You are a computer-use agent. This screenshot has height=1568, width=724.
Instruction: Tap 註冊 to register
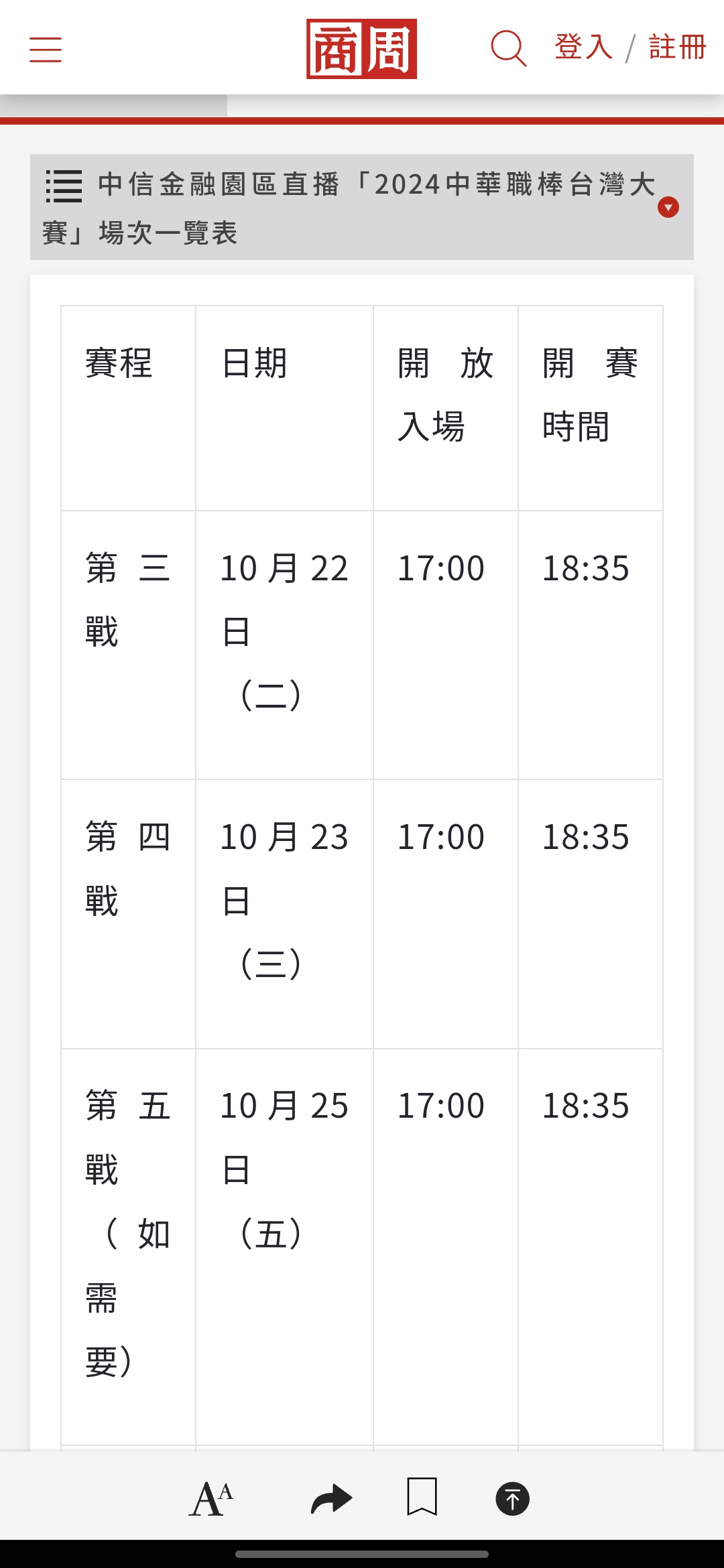[677, 47]
